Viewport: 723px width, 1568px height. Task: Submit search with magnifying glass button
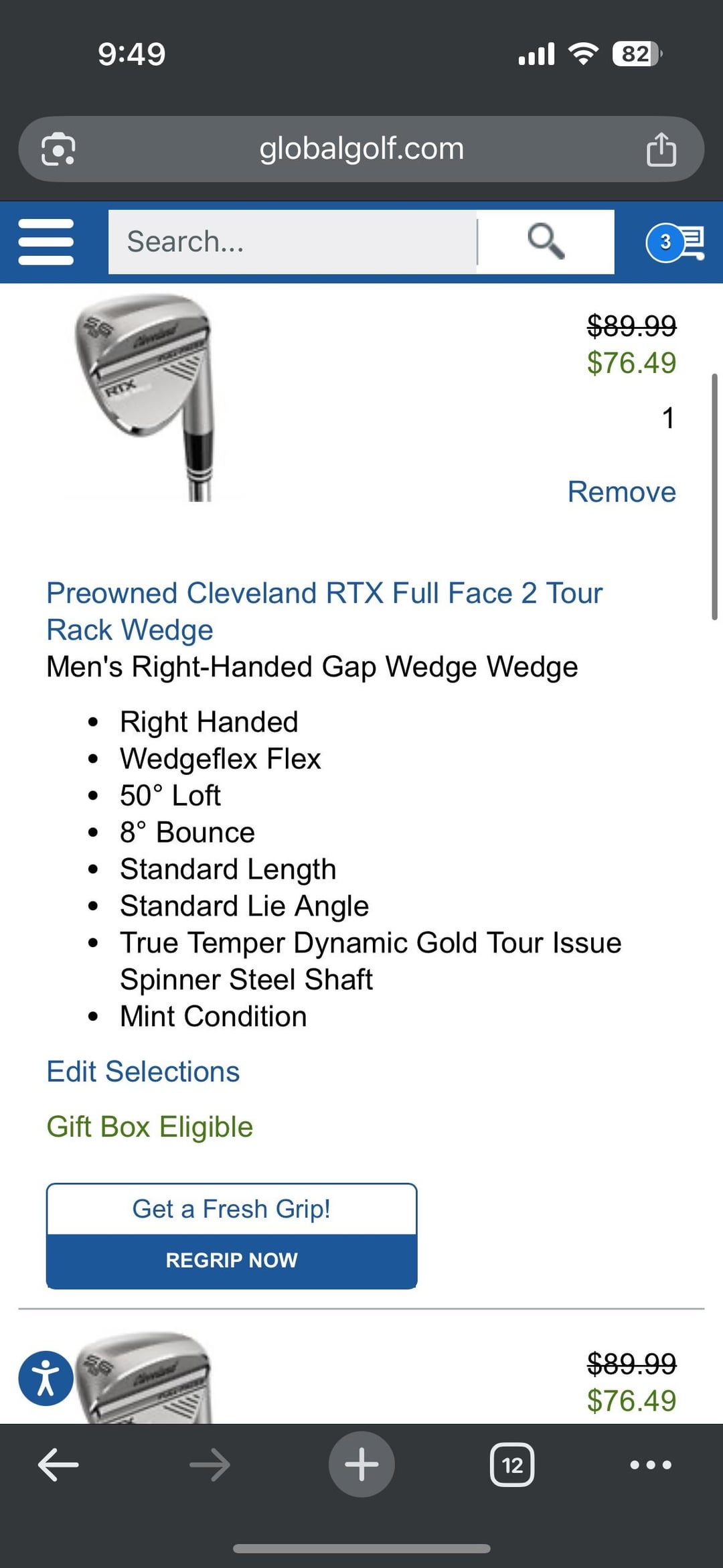pyautogui.click(x=546, y=242)
